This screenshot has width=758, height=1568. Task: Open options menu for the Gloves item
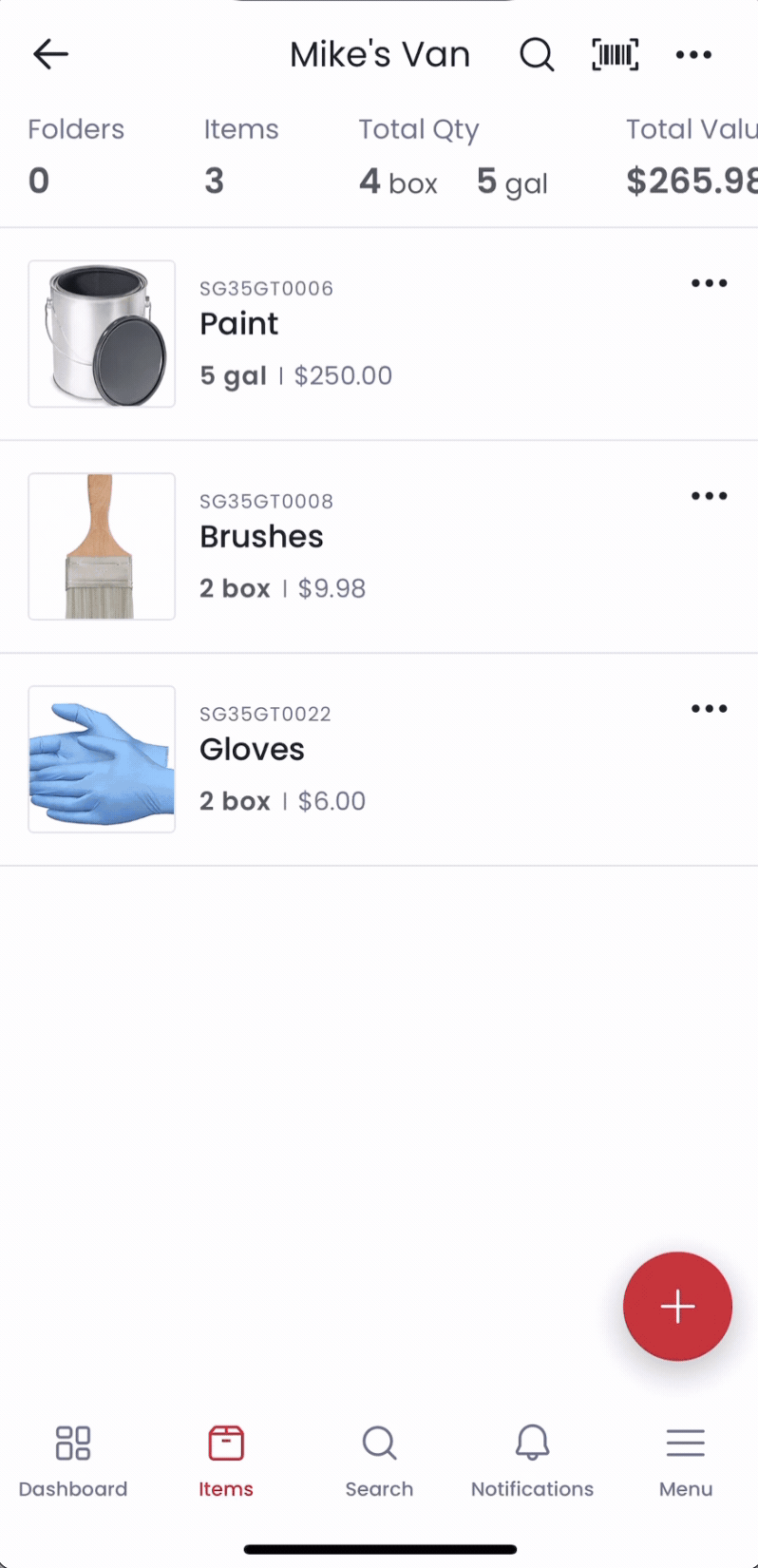(709, 708)
